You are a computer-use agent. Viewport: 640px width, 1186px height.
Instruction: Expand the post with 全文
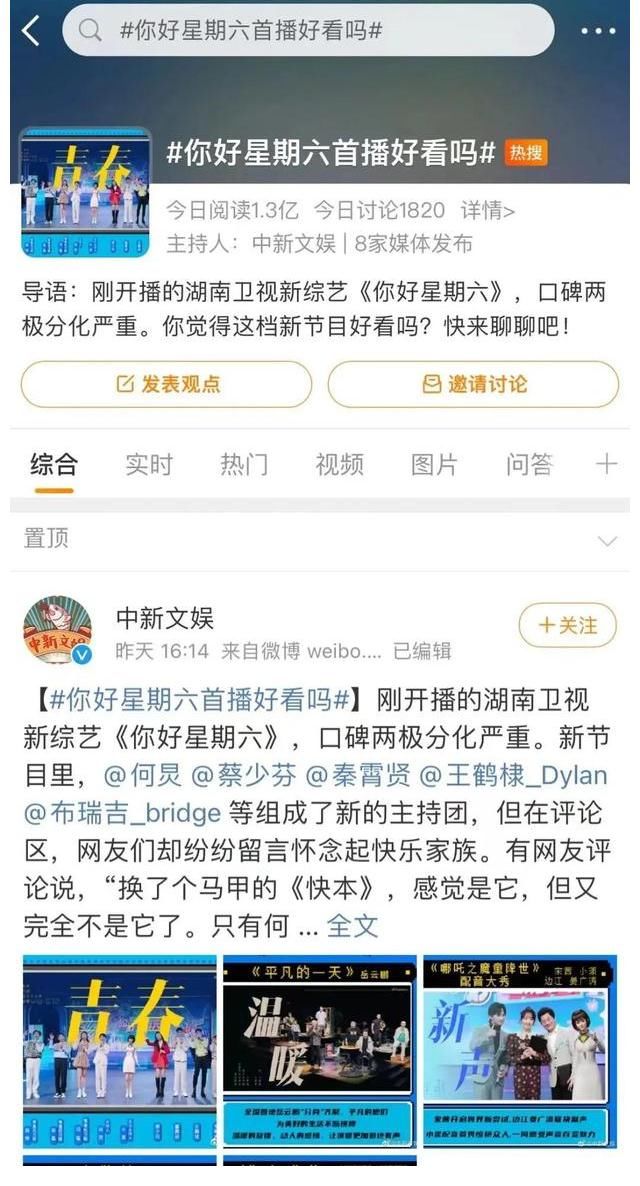coord(353,926)
